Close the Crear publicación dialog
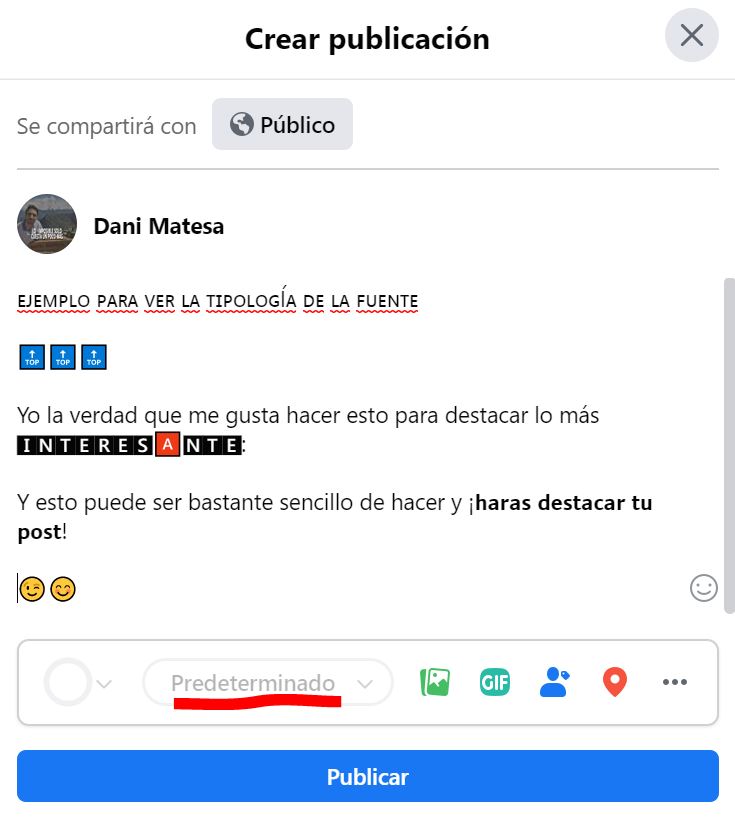The width and height of the screenshot is (735, 817). 691,36
